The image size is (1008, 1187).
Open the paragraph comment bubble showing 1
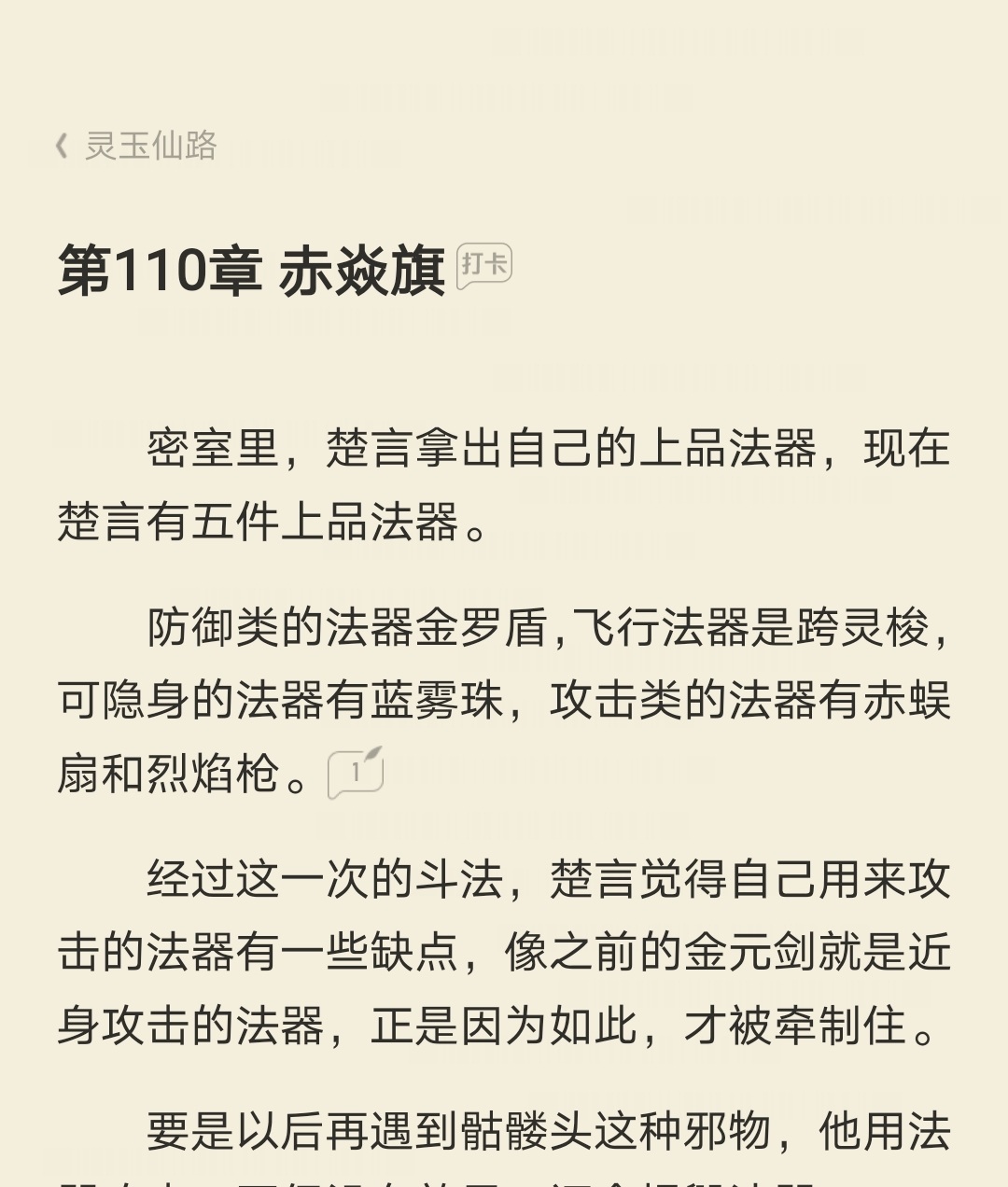tap(356, 773)
